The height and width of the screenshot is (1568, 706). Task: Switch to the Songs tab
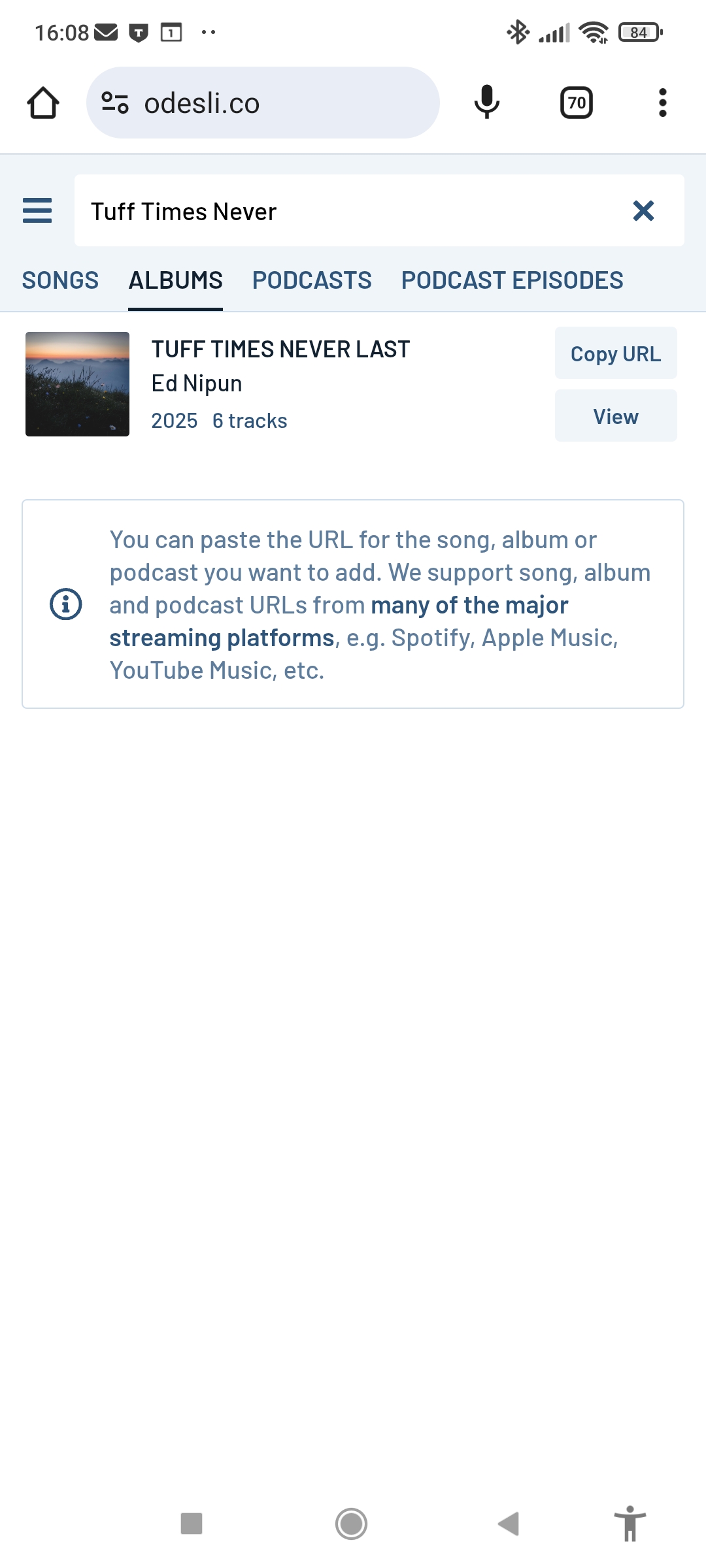[60, 280]
